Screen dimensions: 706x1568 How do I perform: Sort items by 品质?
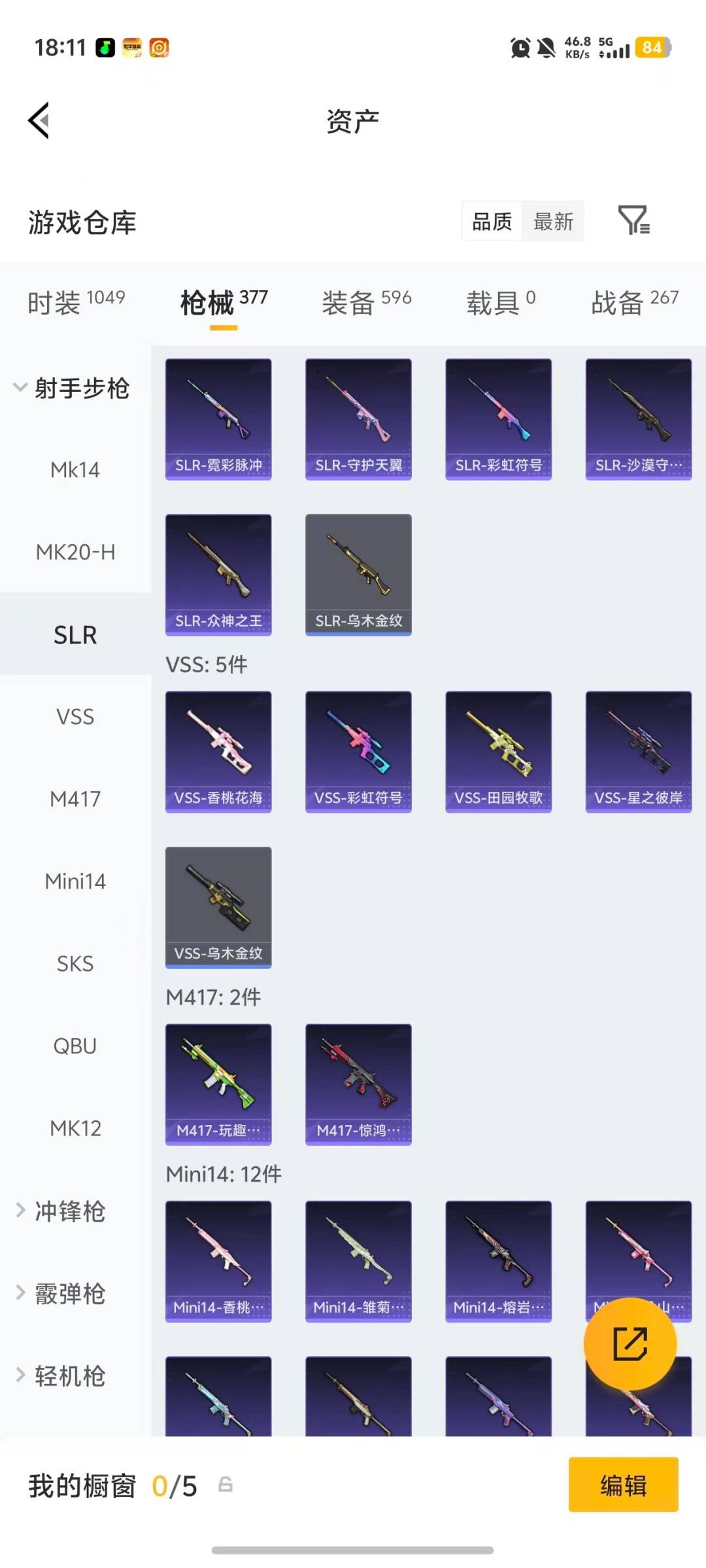[x=492, y=222]
